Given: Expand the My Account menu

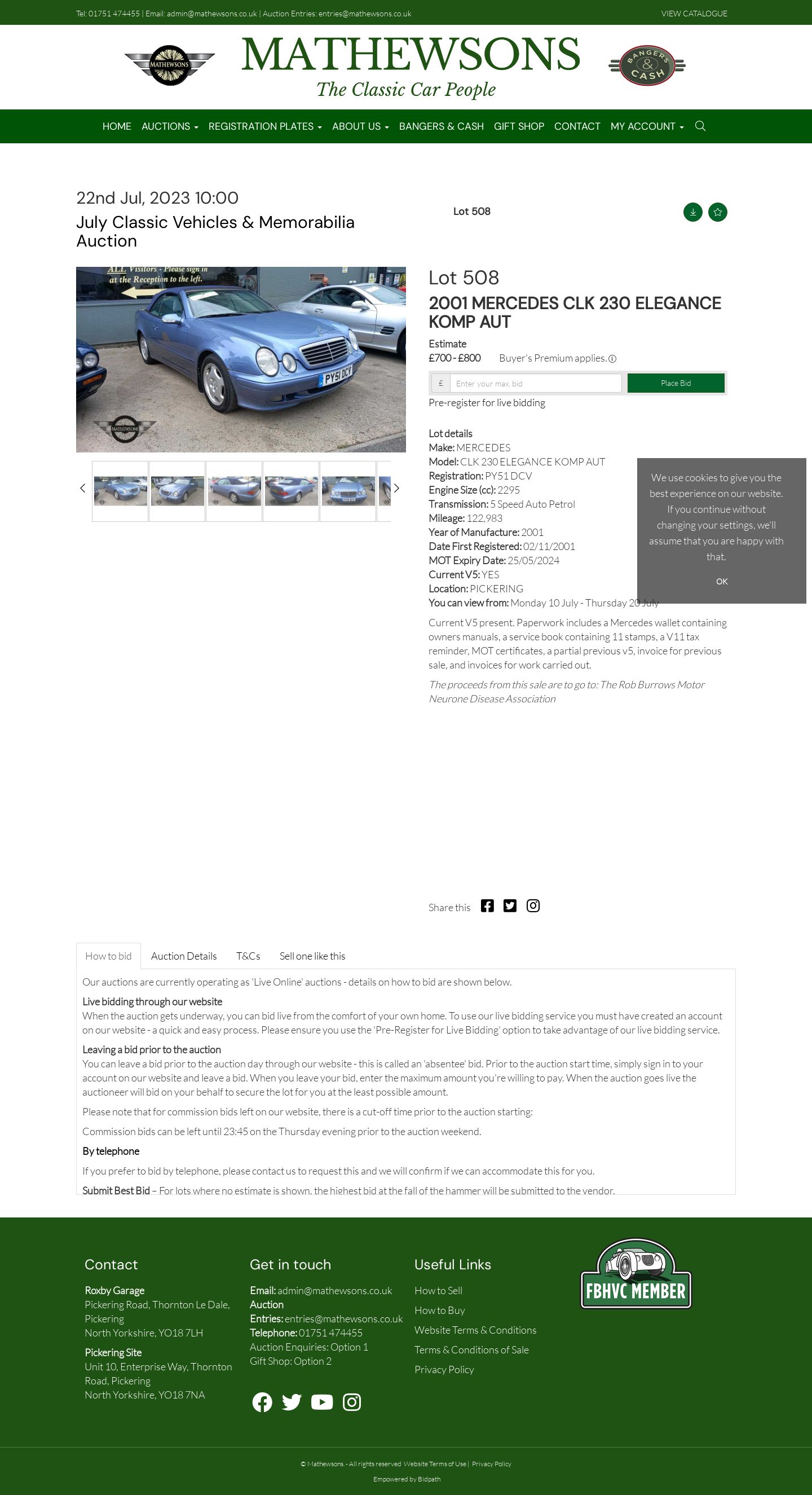Looking at the screenshot, I should 647,126.
